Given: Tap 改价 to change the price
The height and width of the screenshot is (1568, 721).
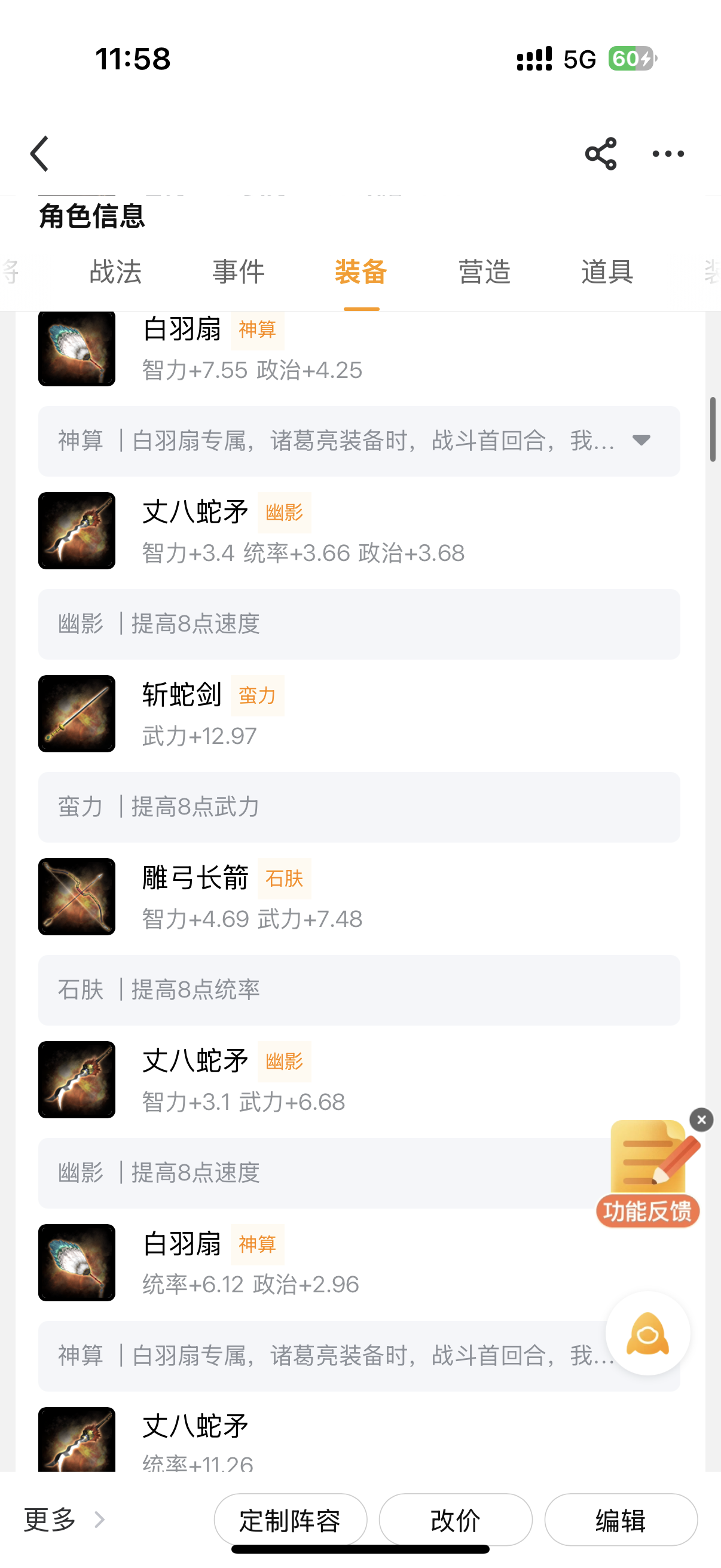Looking at the screenshot, I should pos(455,1520).
